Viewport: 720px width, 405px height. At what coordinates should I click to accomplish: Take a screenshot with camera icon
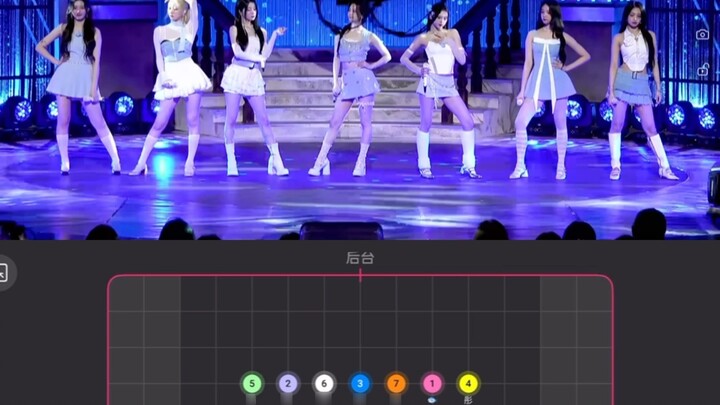point(703,35)
